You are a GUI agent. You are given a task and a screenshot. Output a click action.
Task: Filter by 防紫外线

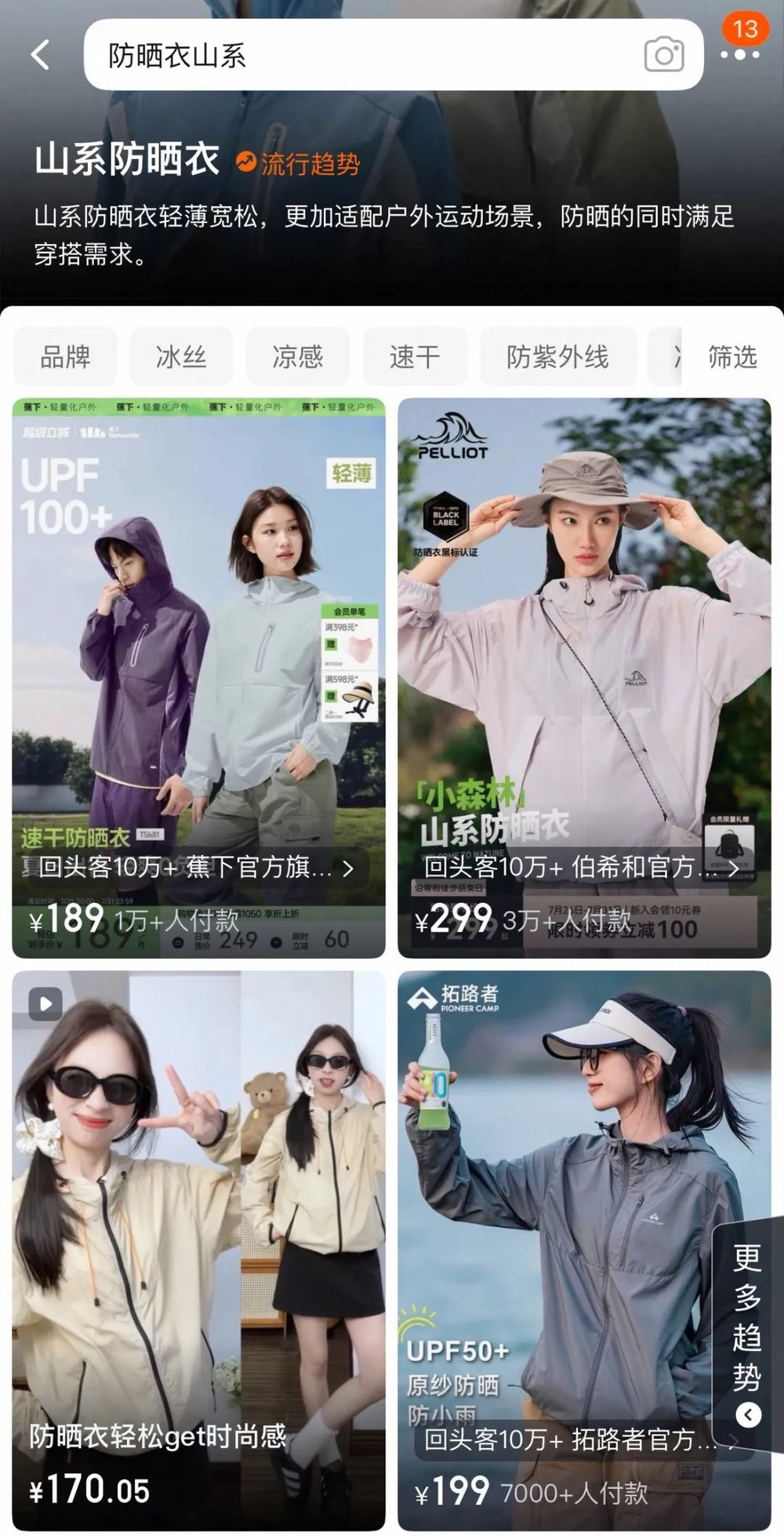click(557, 357)
